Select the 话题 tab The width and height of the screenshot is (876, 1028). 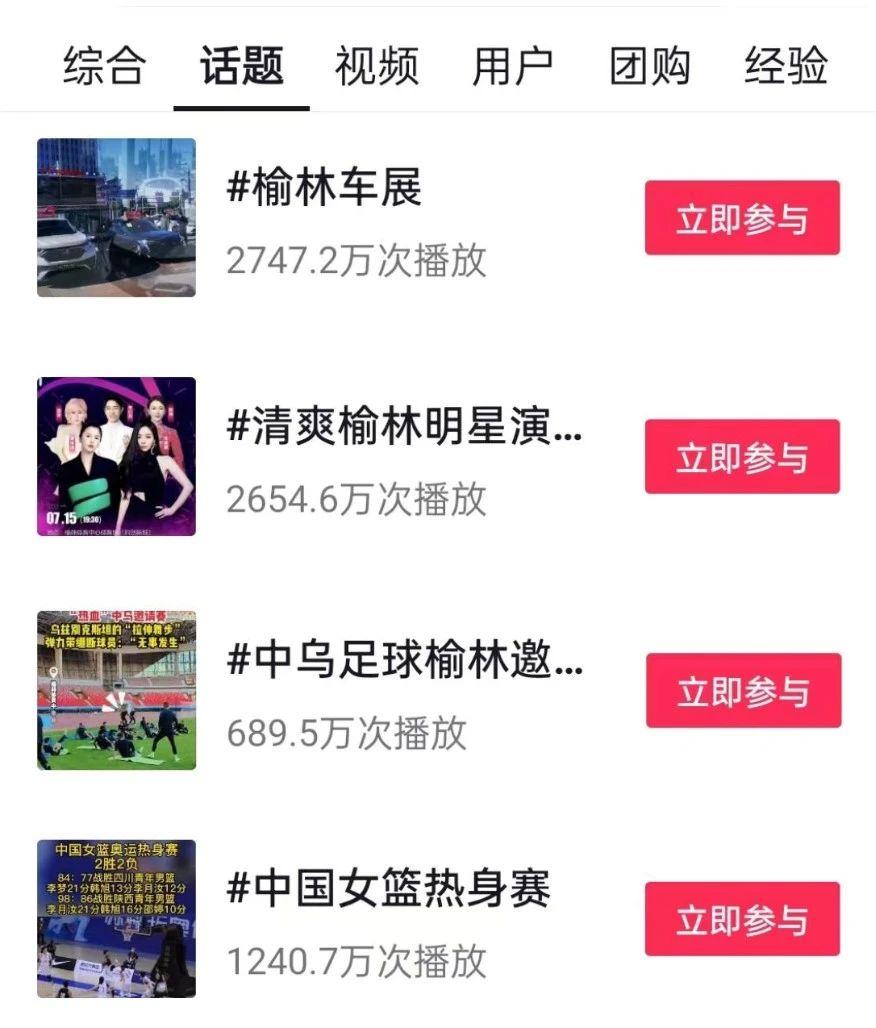241,66
